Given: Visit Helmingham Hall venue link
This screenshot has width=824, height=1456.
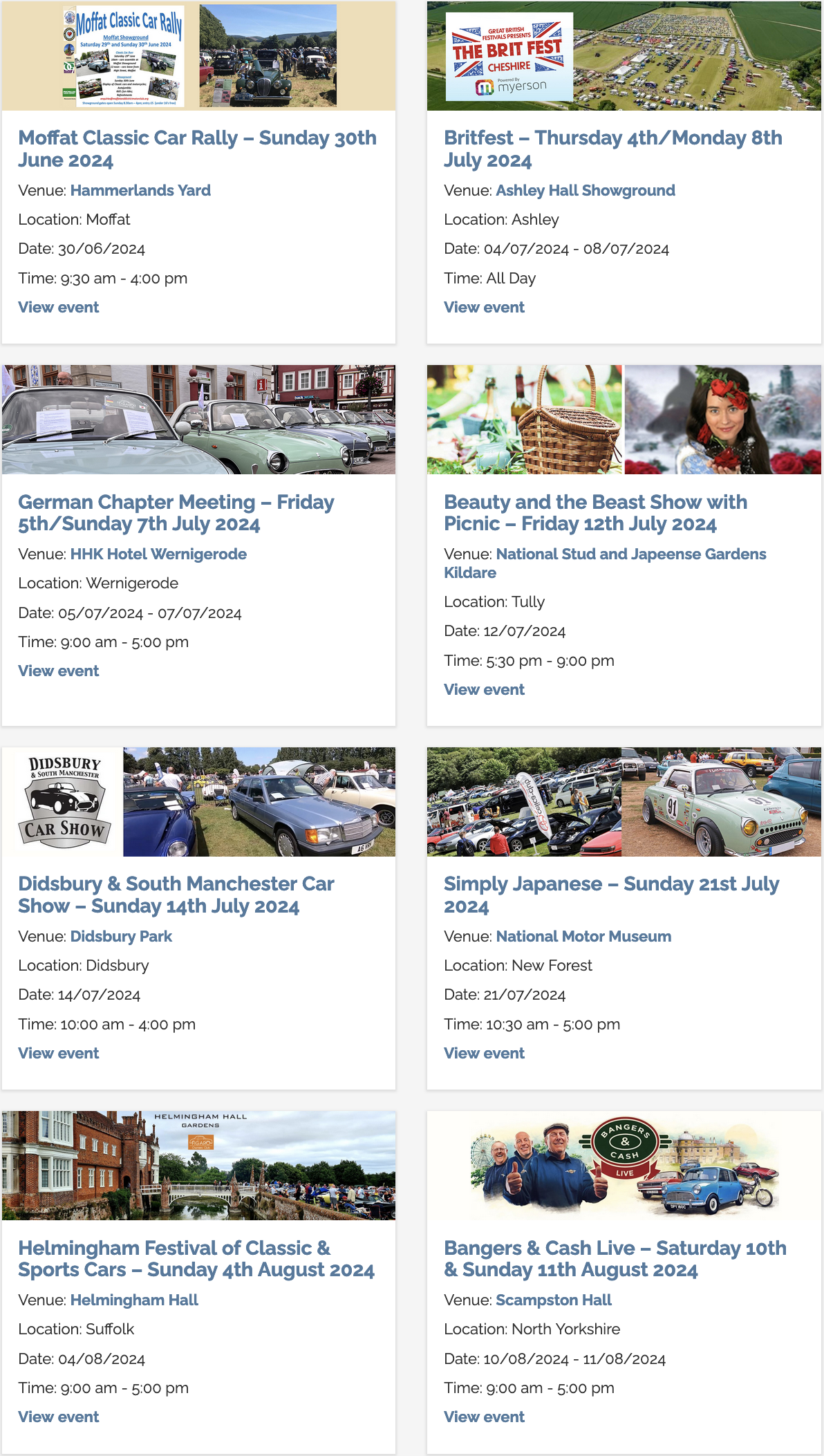Looking at the screenshot, I should tap(134, 1300).
